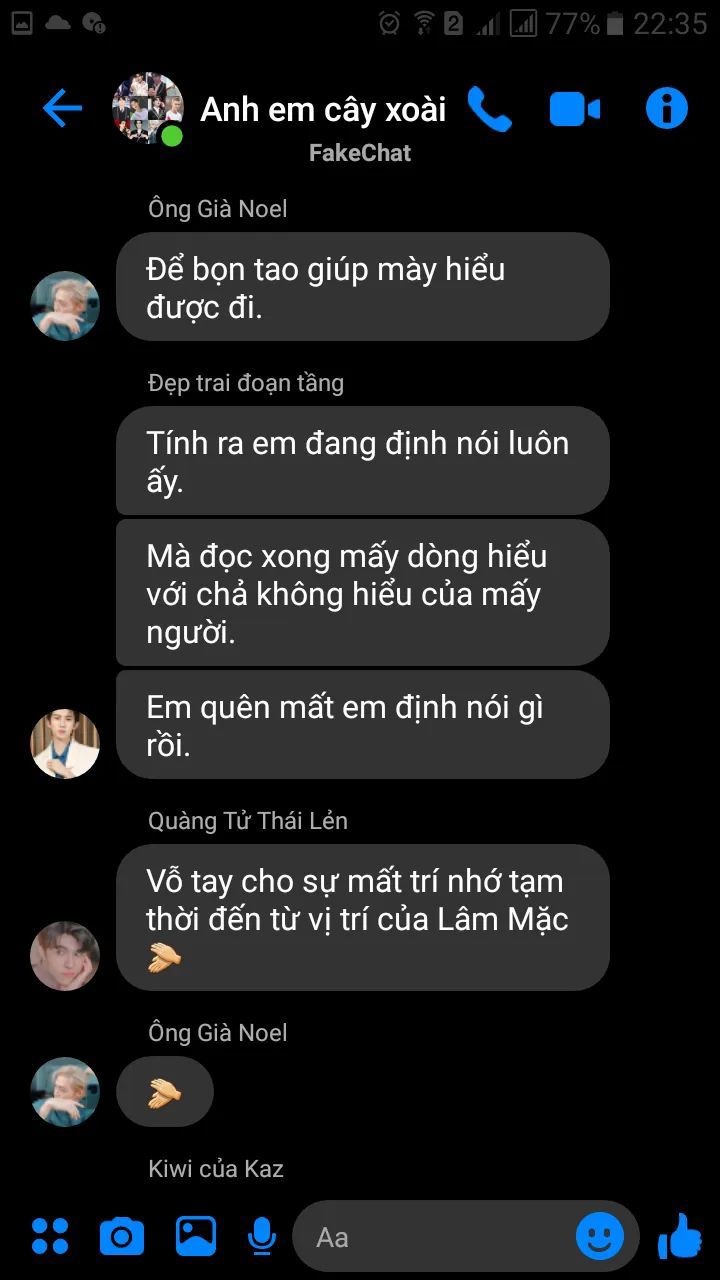
Task: Open the Anh em cây xoài group avatar
Action: (148, 108)
